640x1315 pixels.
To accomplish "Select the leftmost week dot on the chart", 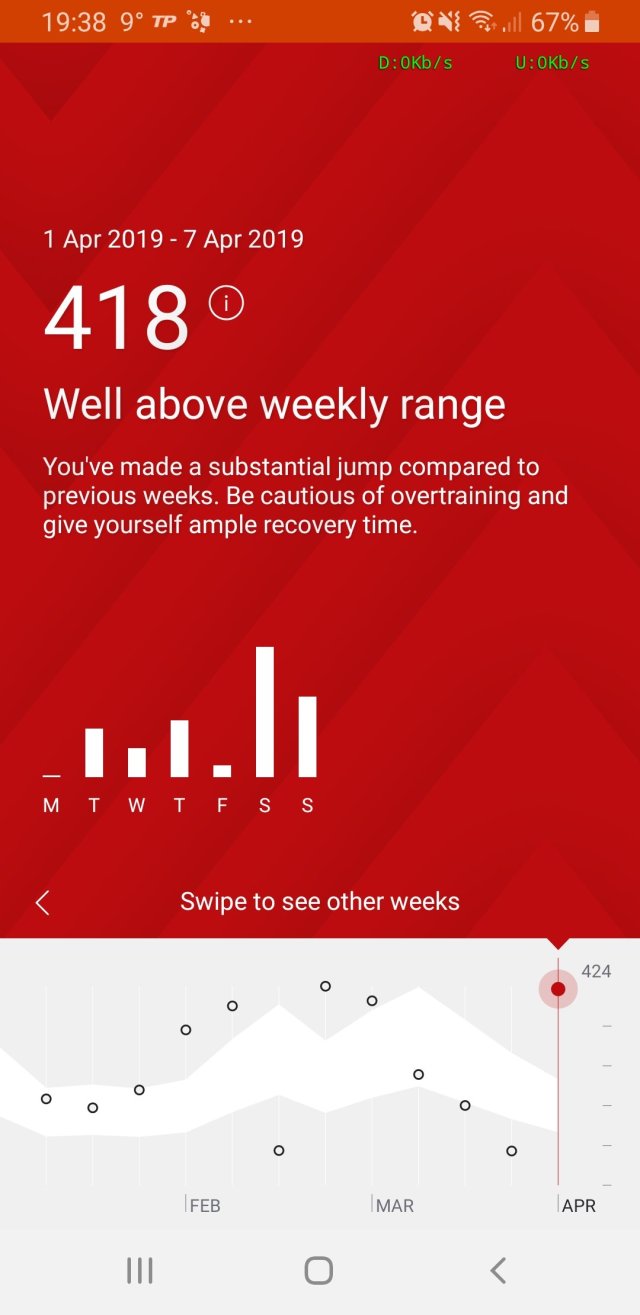I will [x=46, y=1098].
